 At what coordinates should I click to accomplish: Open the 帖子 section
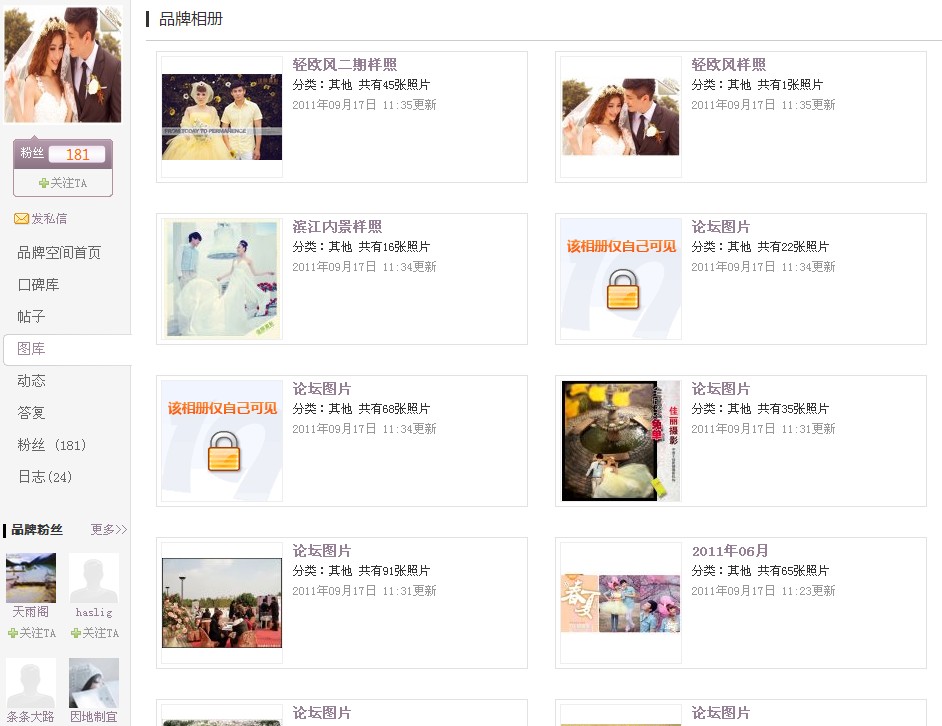(31, 317)
